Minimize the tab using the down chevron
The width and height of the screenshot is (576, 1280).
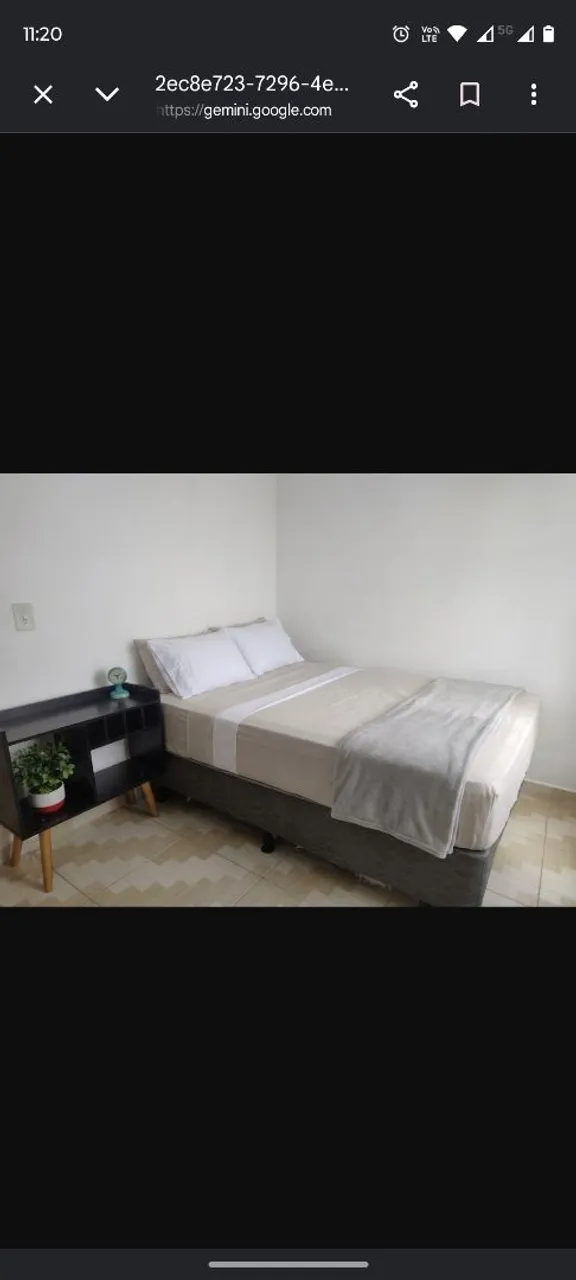pos(107,94)
